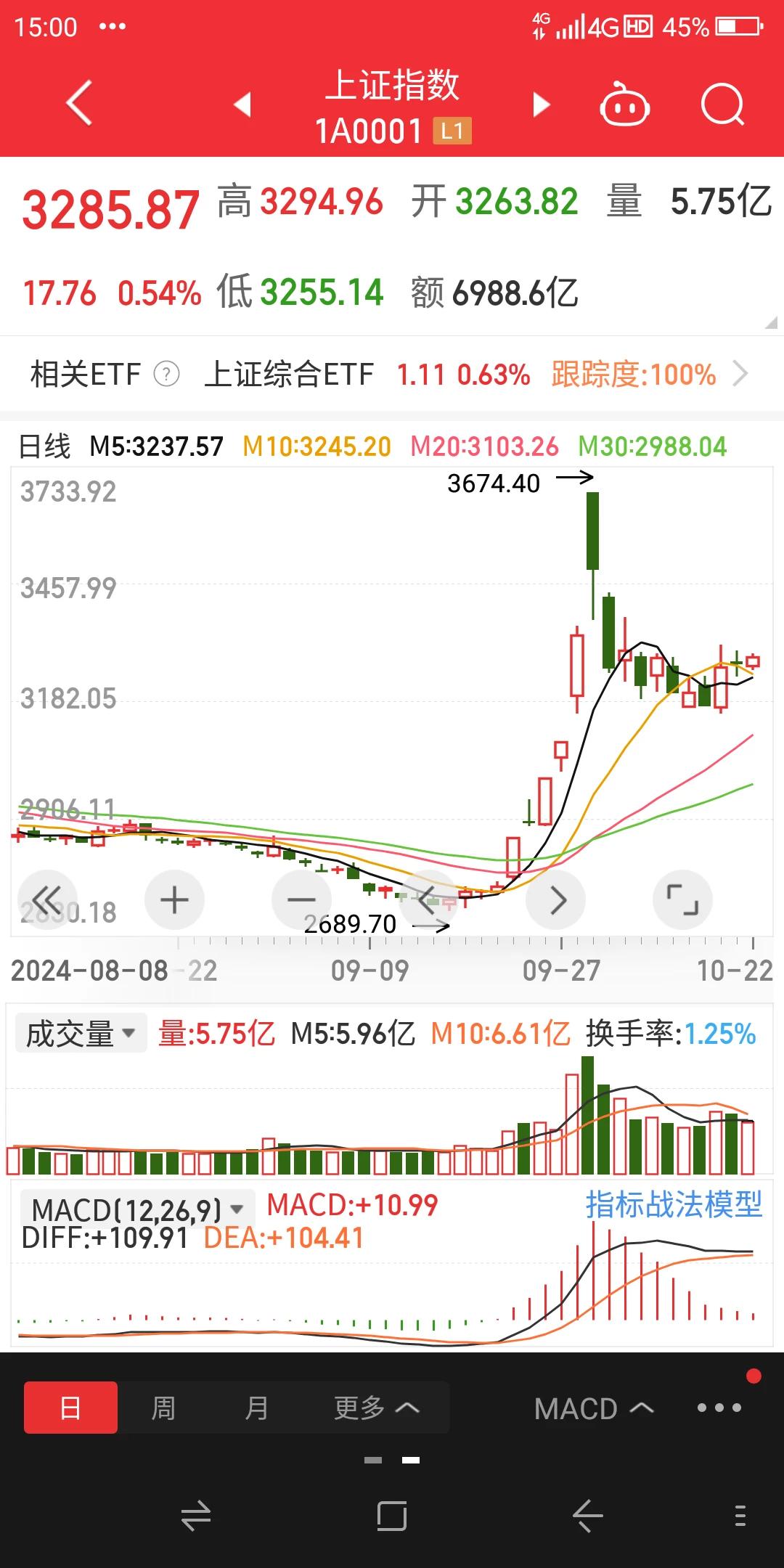Move the chart right with the arrow button
The image size is (784, 1568).
coord(556,900)
